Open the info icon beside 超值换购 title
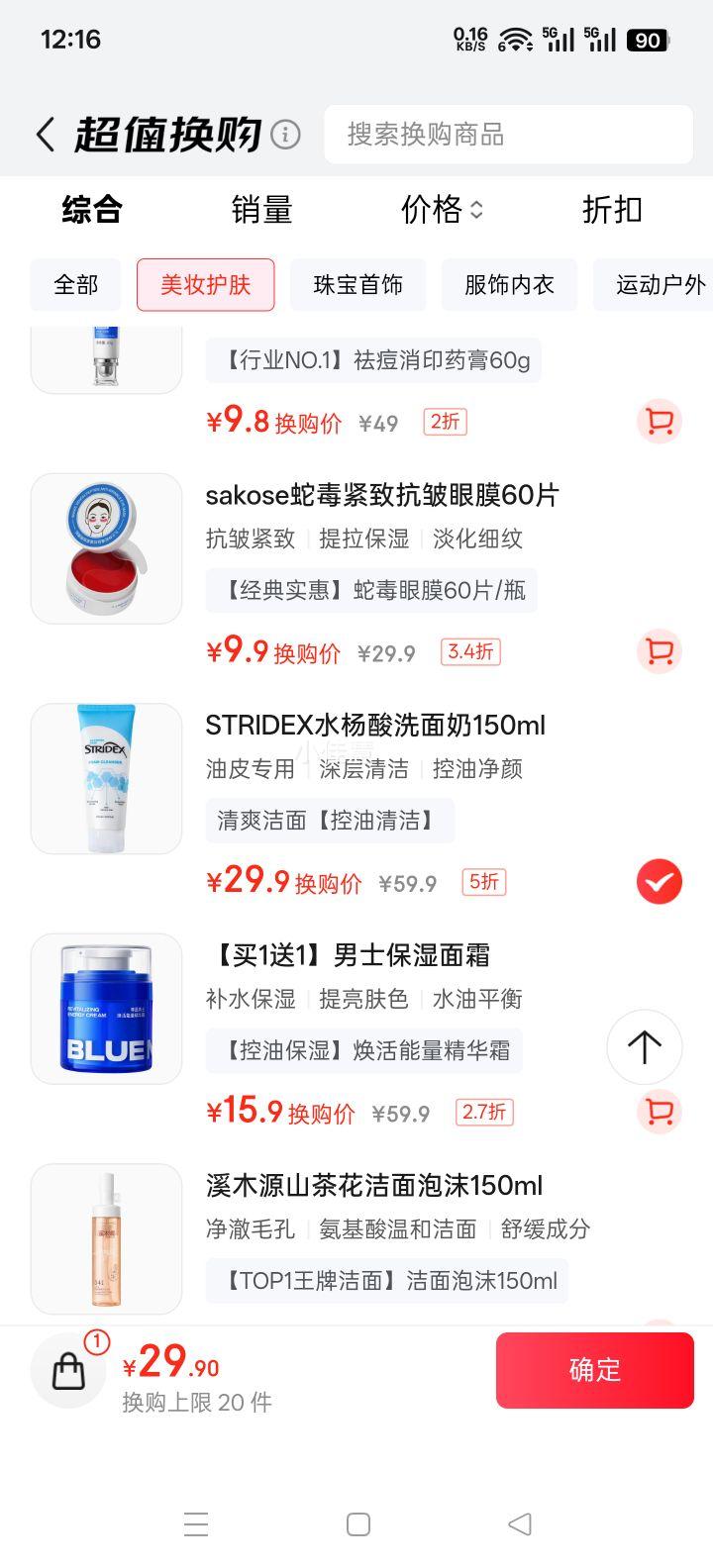 pyautogui.click(x=285, y=132)
